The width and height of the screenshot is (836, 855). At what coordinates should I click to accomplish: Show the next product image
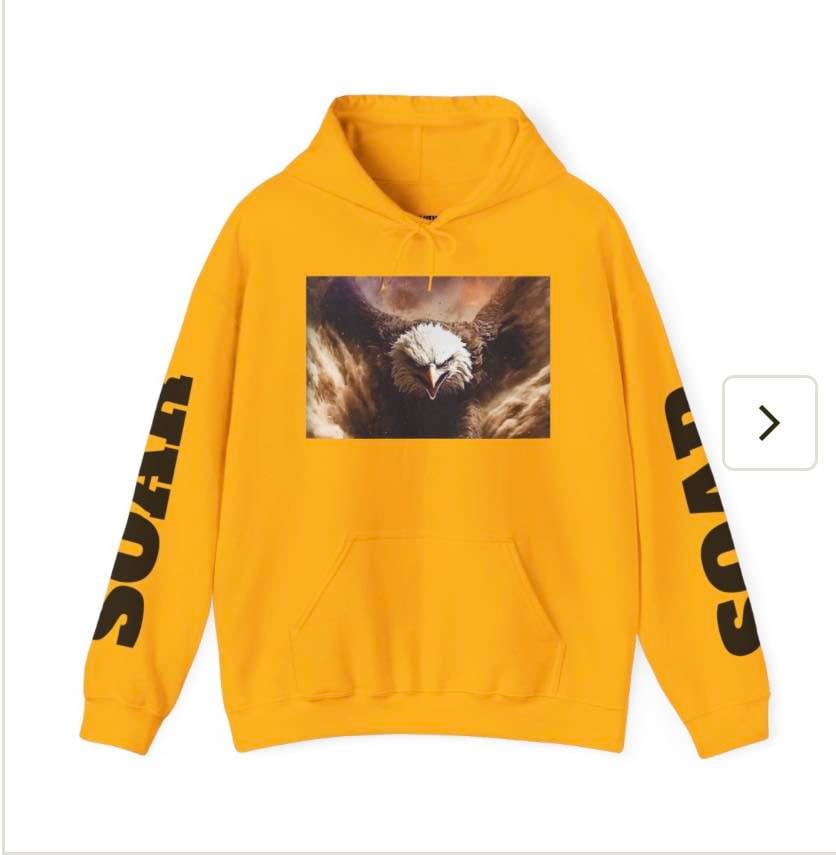[x=769, y=423]
